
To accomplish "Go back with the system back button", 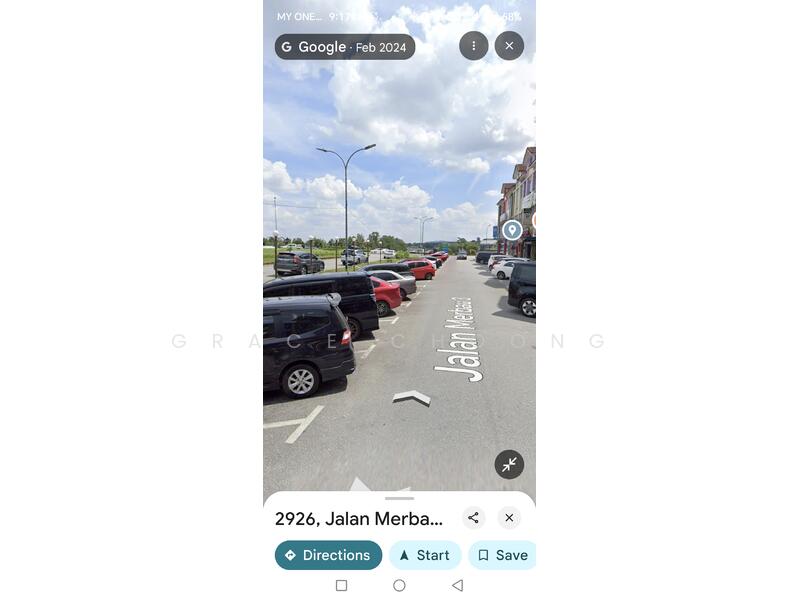I will [457, 585].
